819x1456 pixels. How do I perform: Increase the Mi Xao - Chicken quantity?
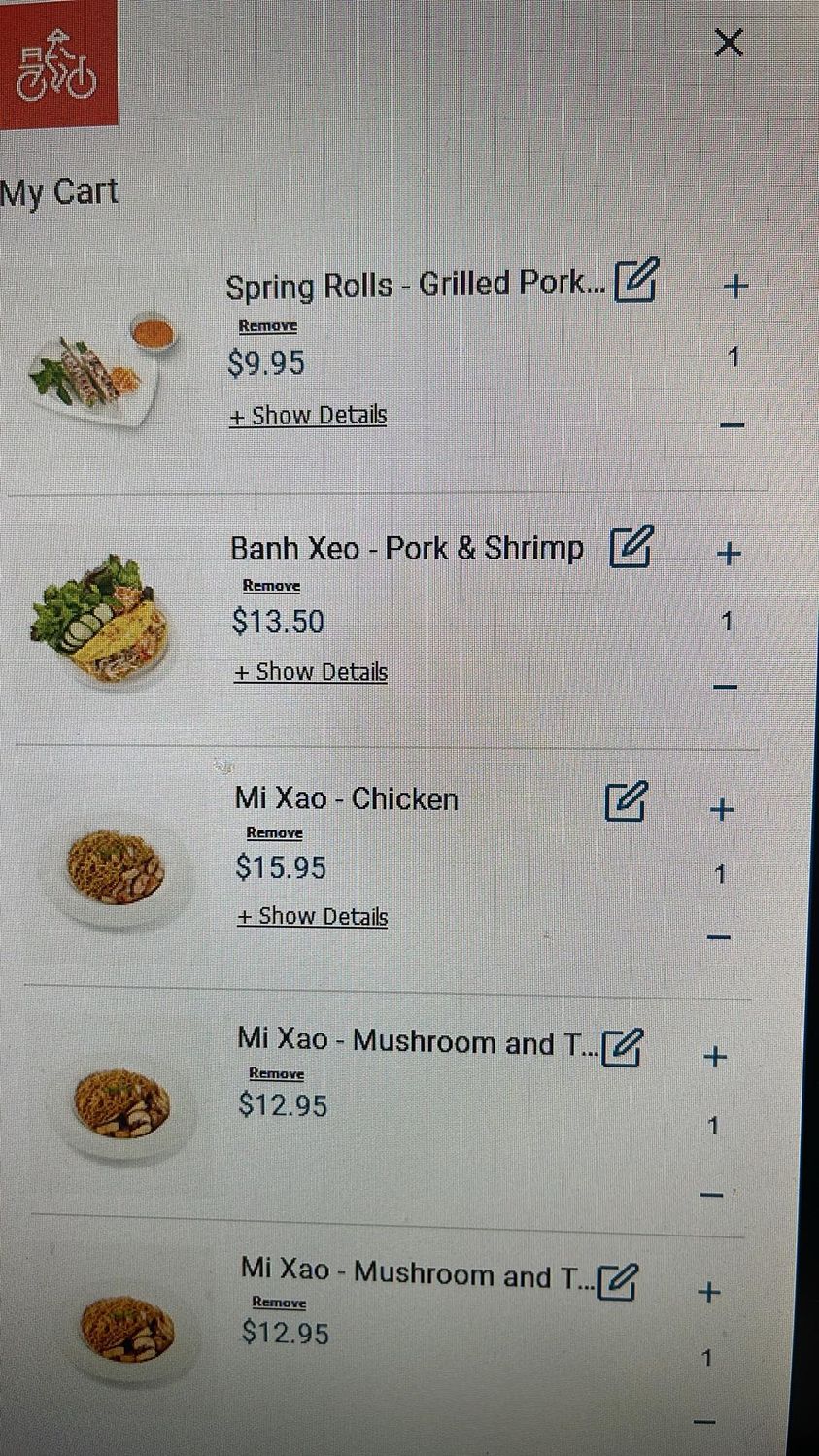click(721, 809)
